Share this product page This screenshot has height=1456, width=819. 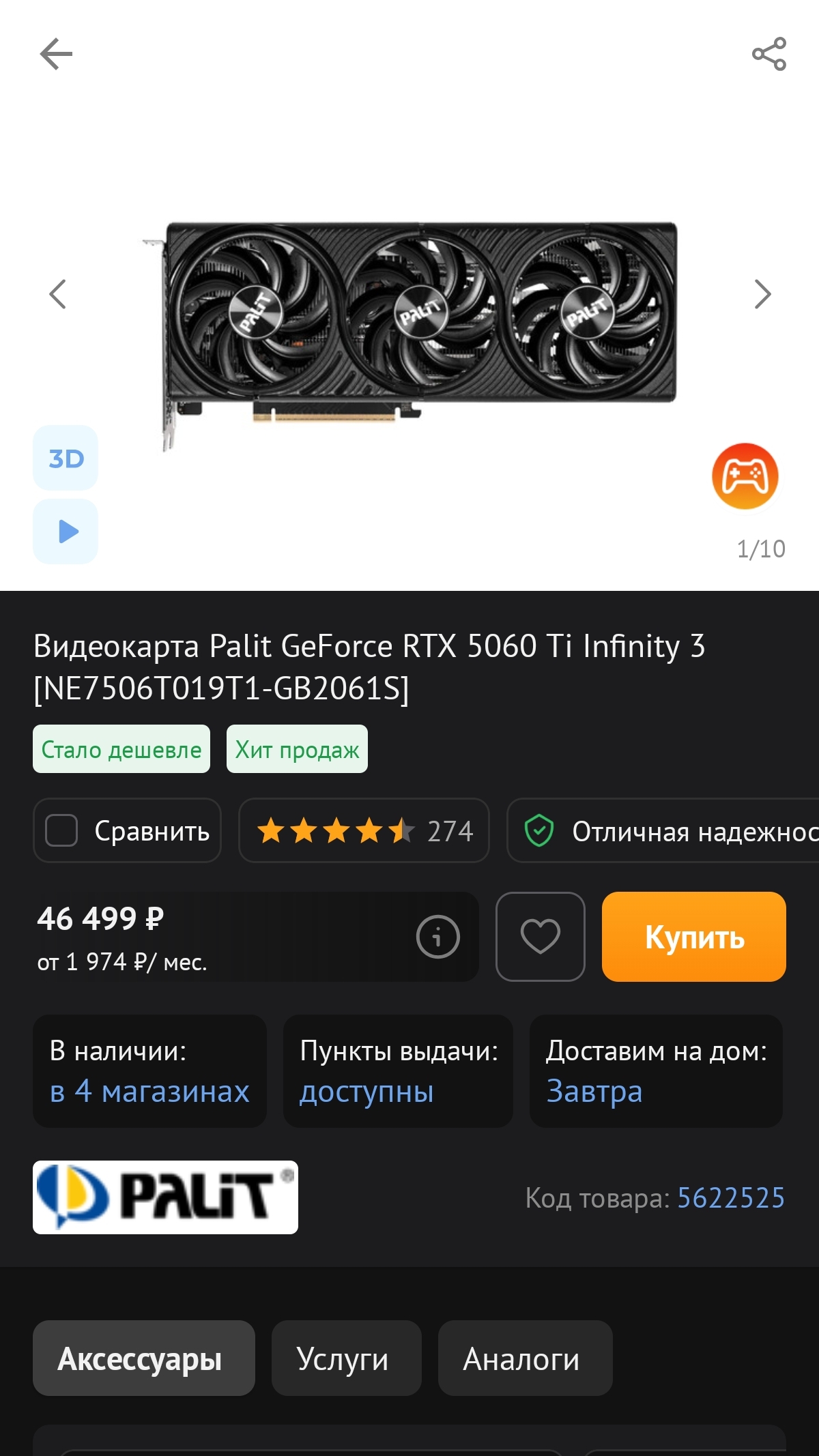coord(769,54)
